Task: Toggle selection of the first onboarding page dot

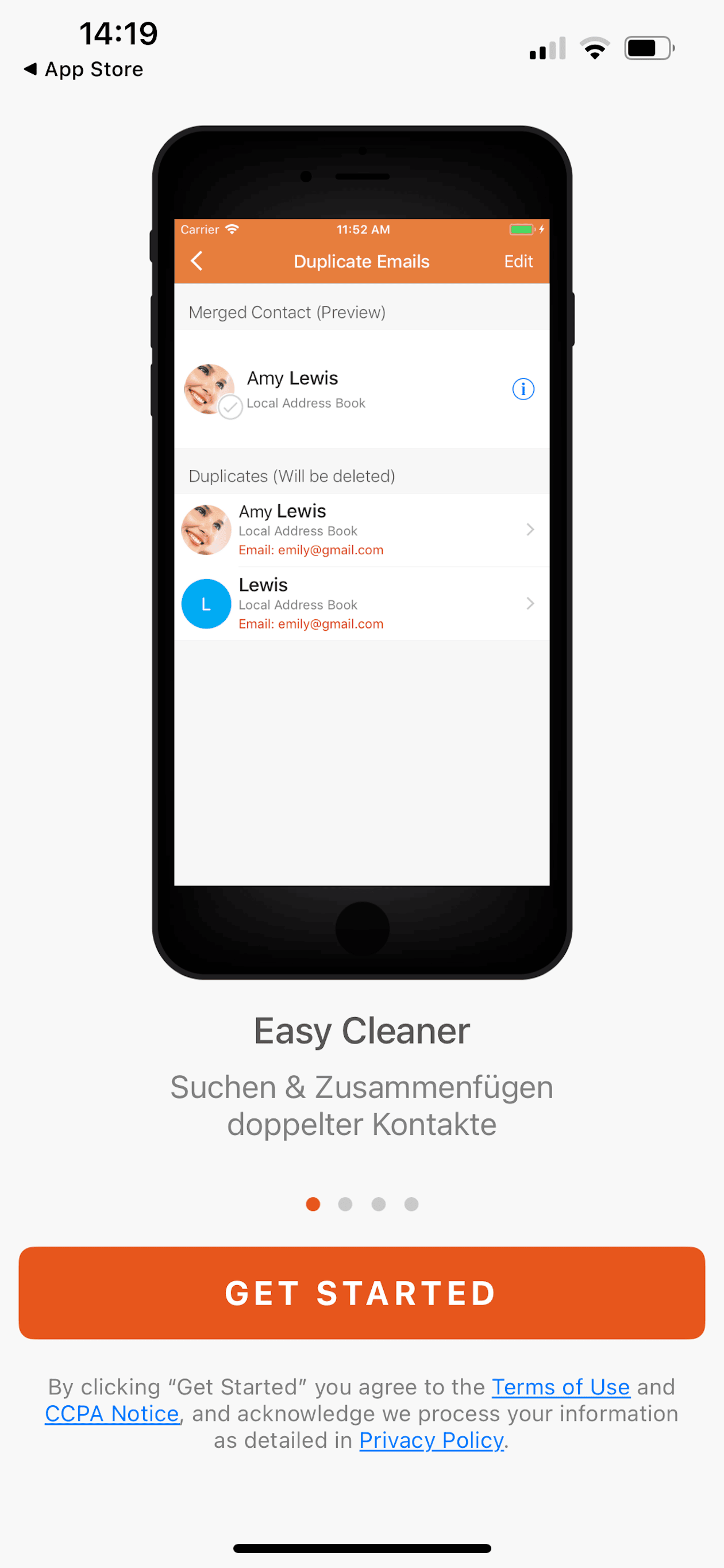Action: (x=313, y=1203)
